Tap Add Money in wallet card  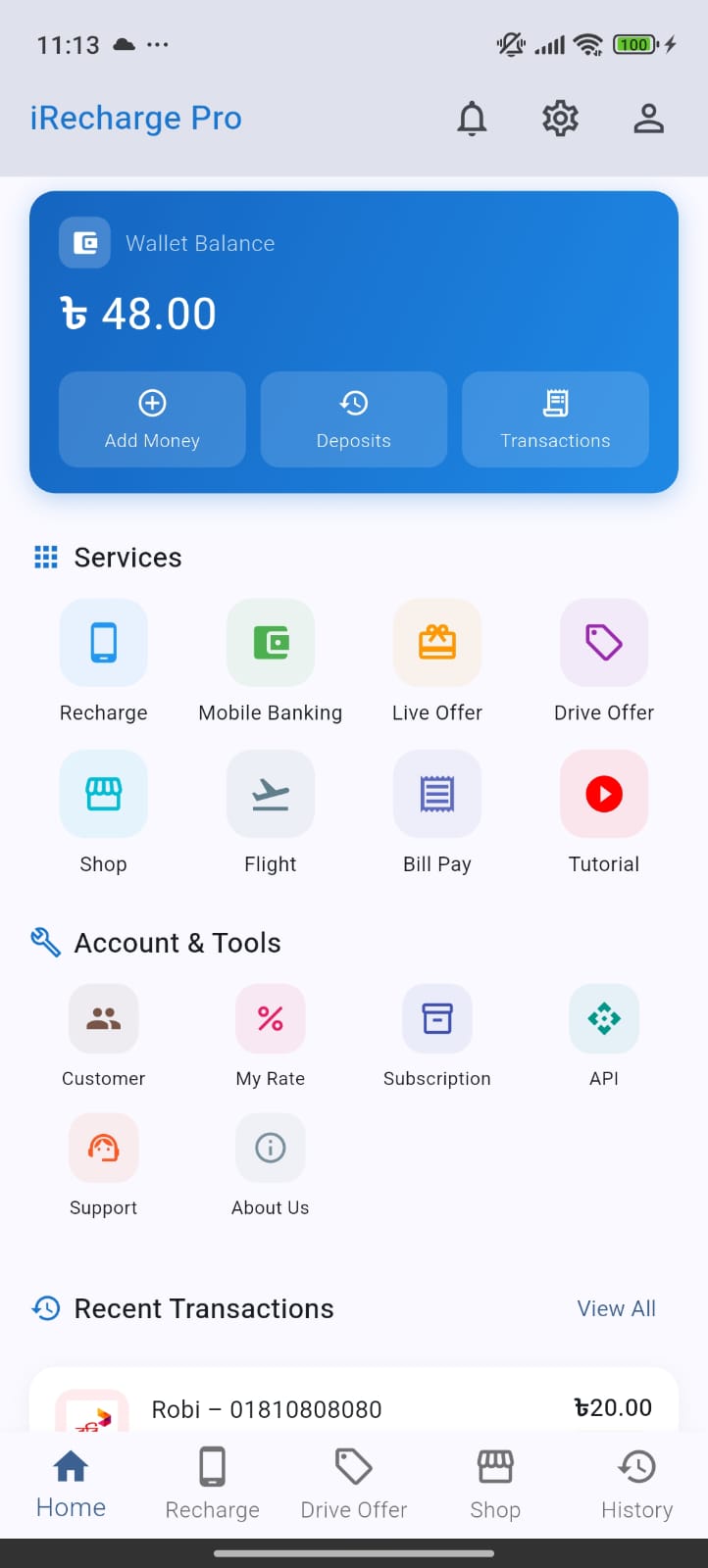click(x=152, y=419)
